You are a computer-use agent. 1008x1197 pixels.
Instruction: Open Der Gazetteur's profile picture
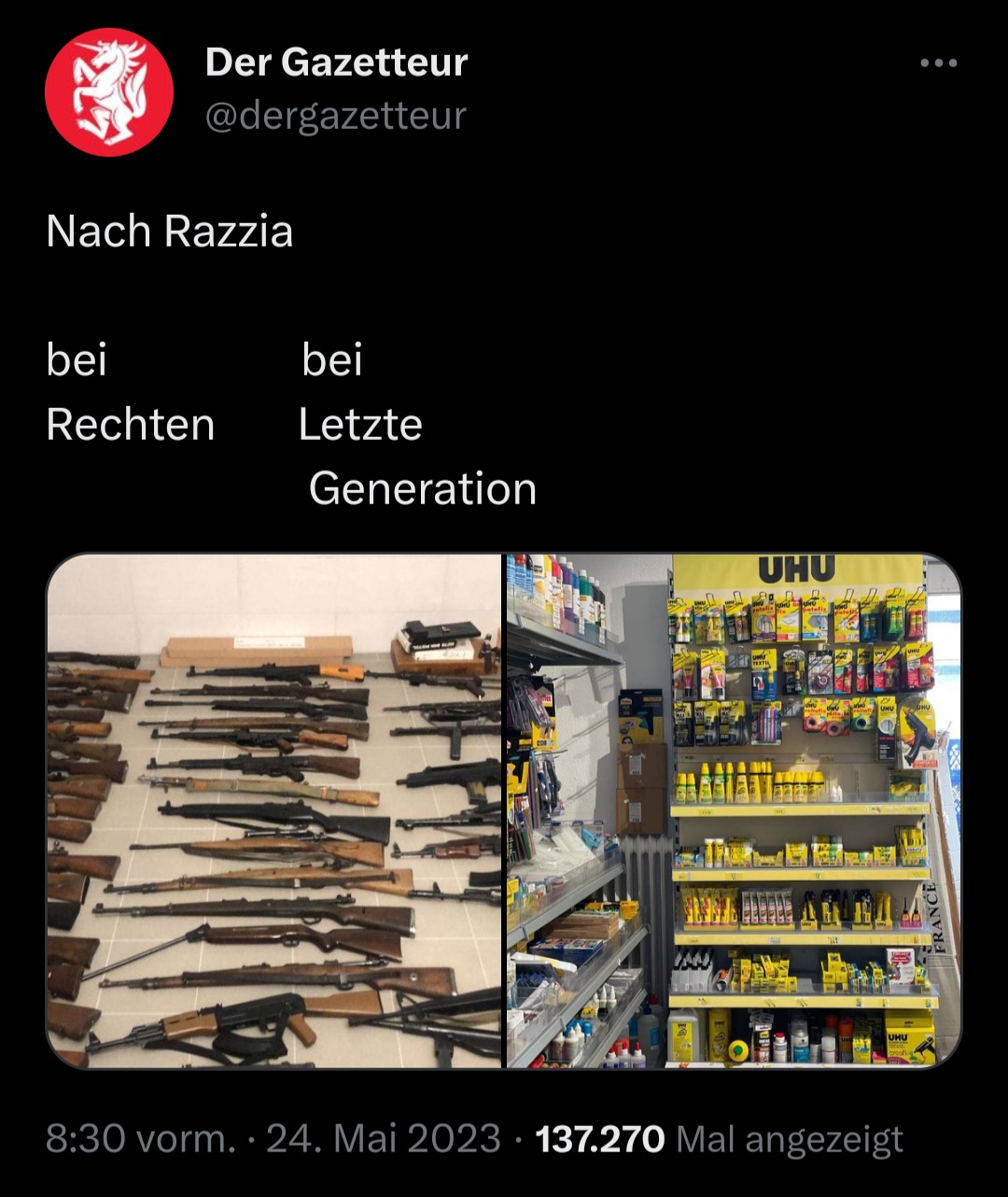[109, 92]
